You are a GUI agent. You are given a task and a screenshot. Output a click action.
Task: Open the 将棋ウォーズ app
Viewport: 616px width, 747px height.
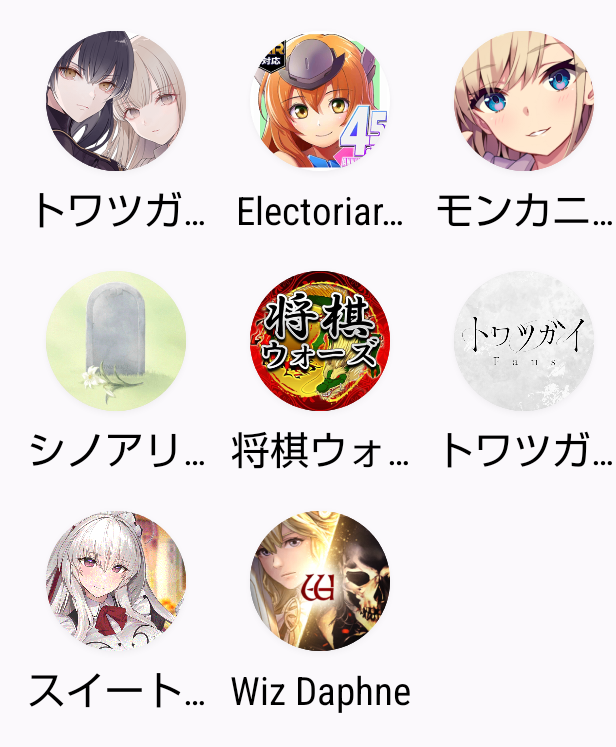pos(320,341)
